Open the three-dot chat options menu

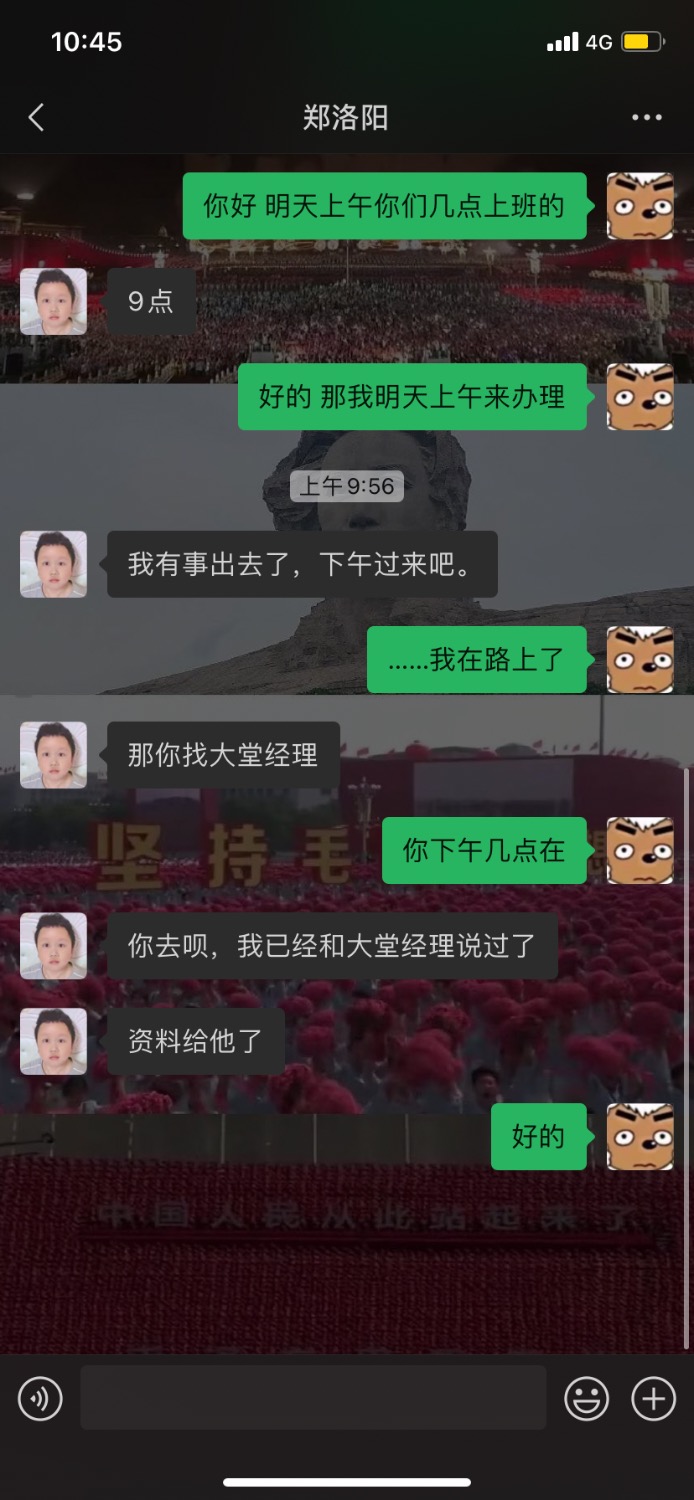[x=647, y=118]
